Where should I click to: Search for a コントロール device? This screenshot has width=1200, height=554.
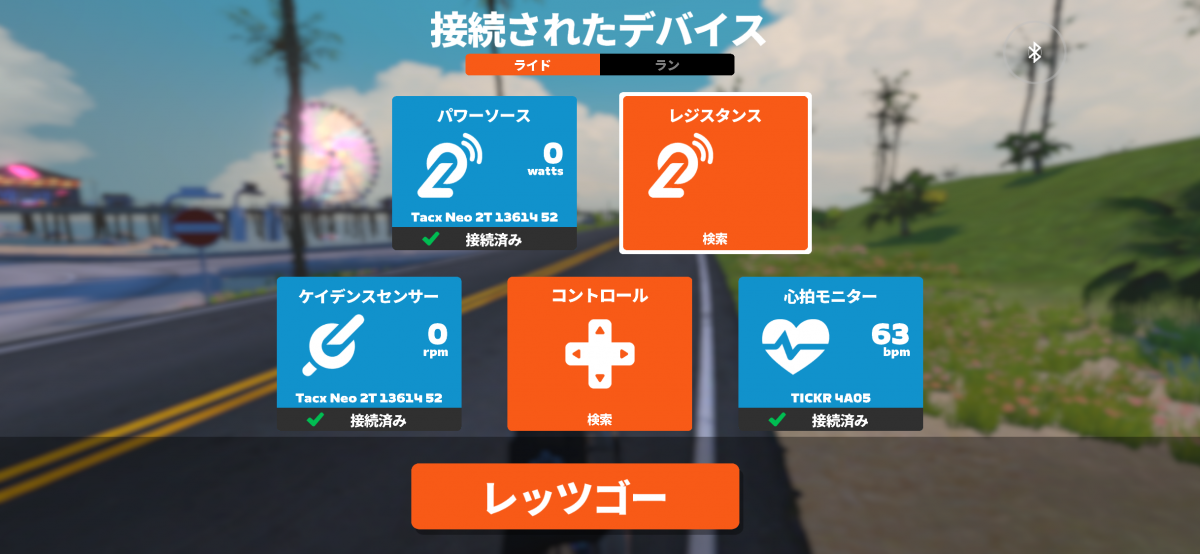599,353
